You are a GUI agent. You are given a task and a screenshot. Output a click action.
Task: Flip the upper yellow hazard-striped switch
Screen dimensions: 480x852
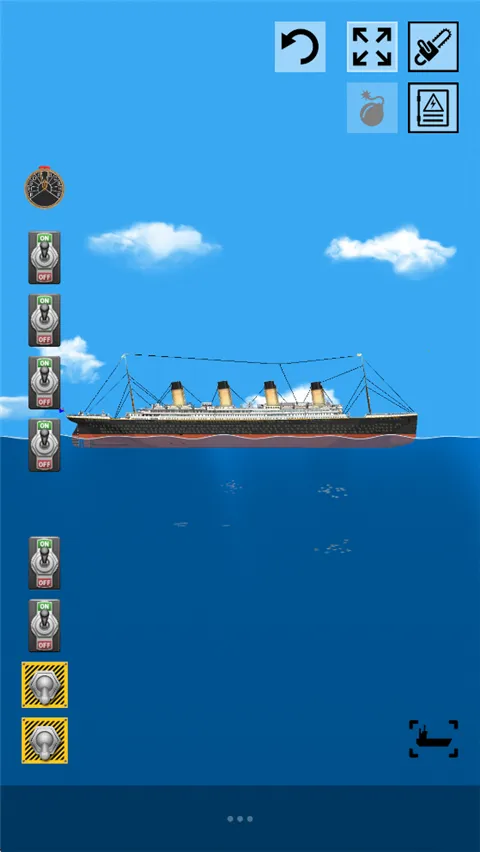(45, 685)
